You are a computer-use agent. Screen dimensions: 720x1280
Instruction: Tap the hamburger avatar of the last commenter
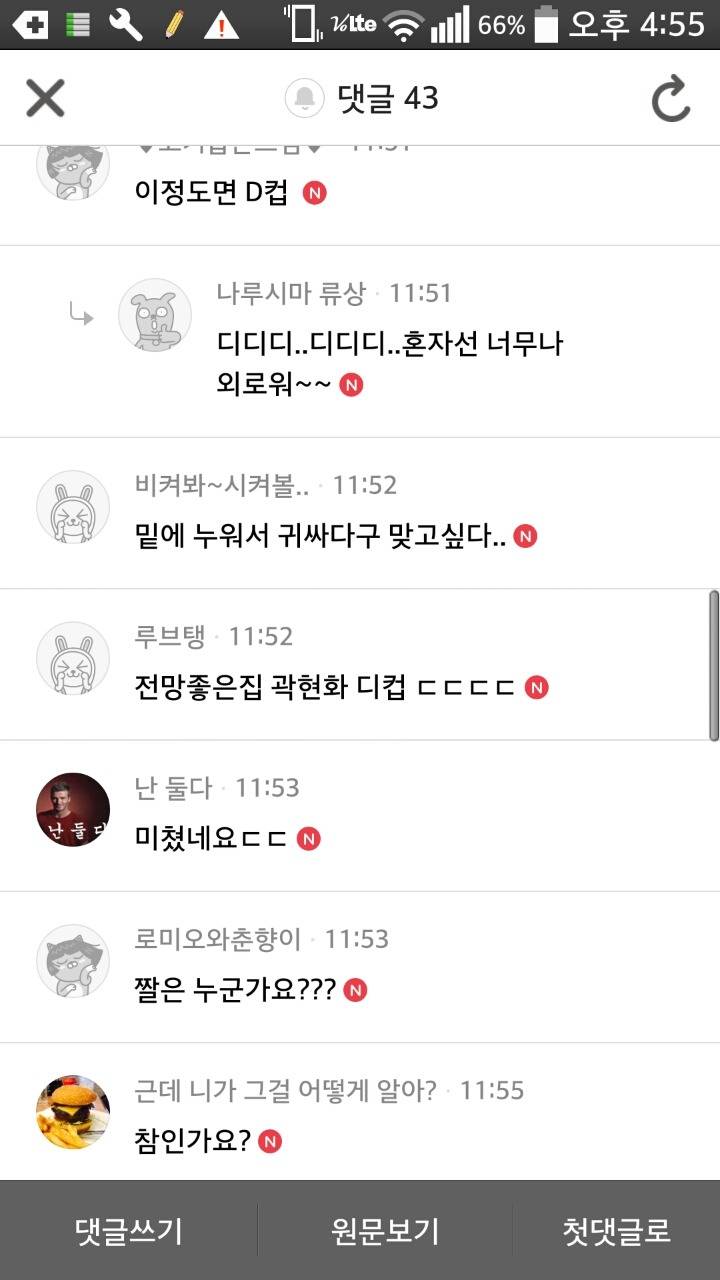pyautogui.click(x=72, y=1110)
